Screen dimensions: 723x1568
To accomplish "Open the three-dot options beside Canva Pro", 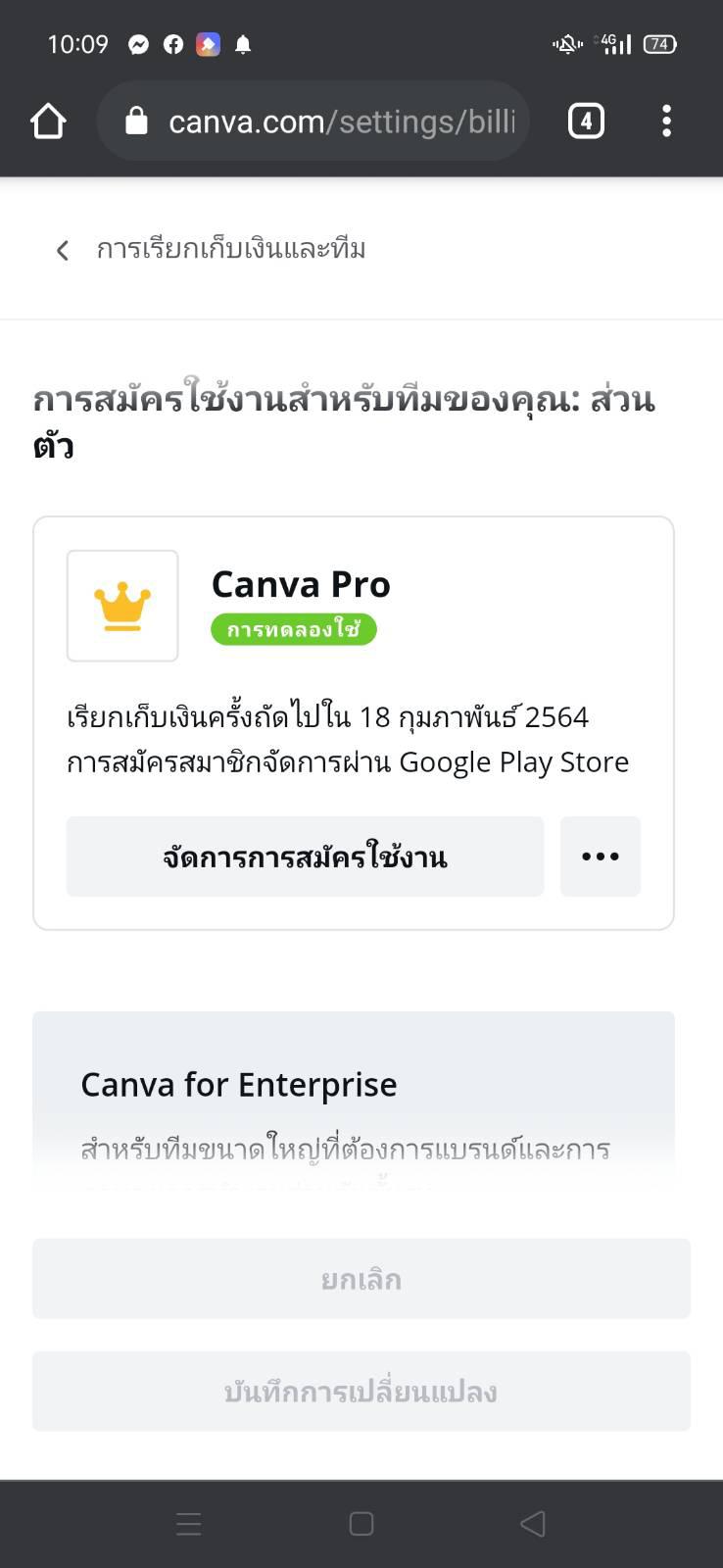I will (601, 857).
